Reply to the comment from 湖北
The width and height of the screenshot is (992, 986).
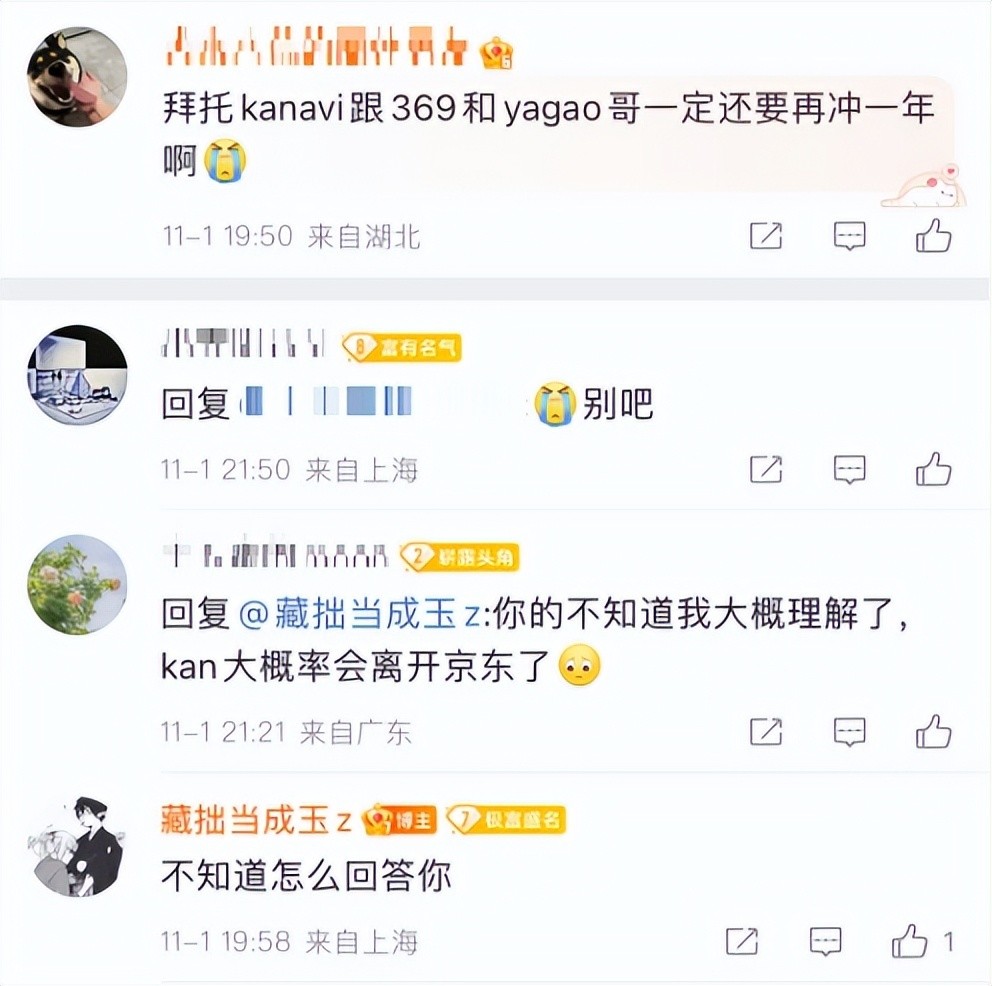(849, 236)
